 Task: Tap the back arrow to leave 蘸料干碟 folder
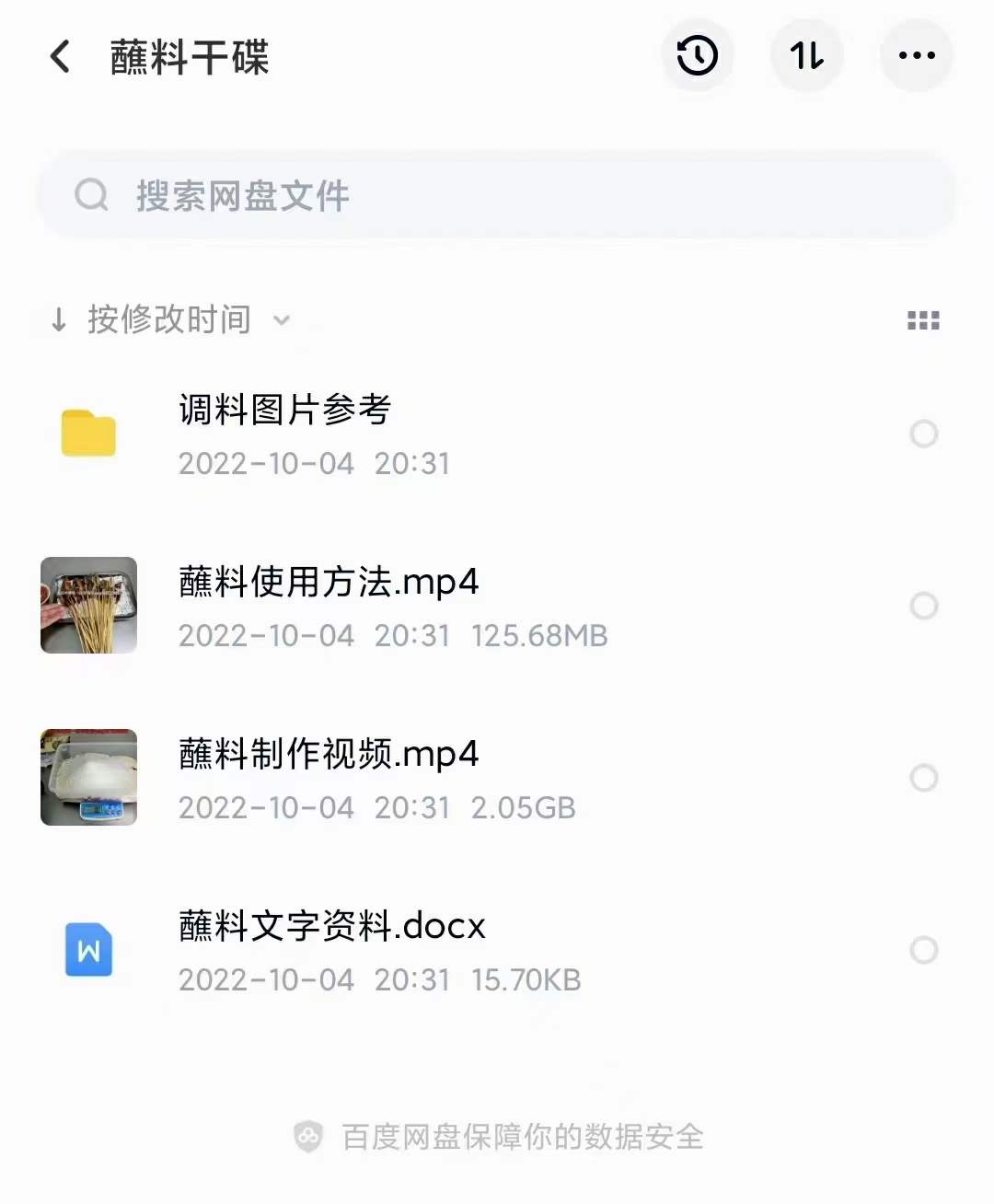(x=59, y=57)
